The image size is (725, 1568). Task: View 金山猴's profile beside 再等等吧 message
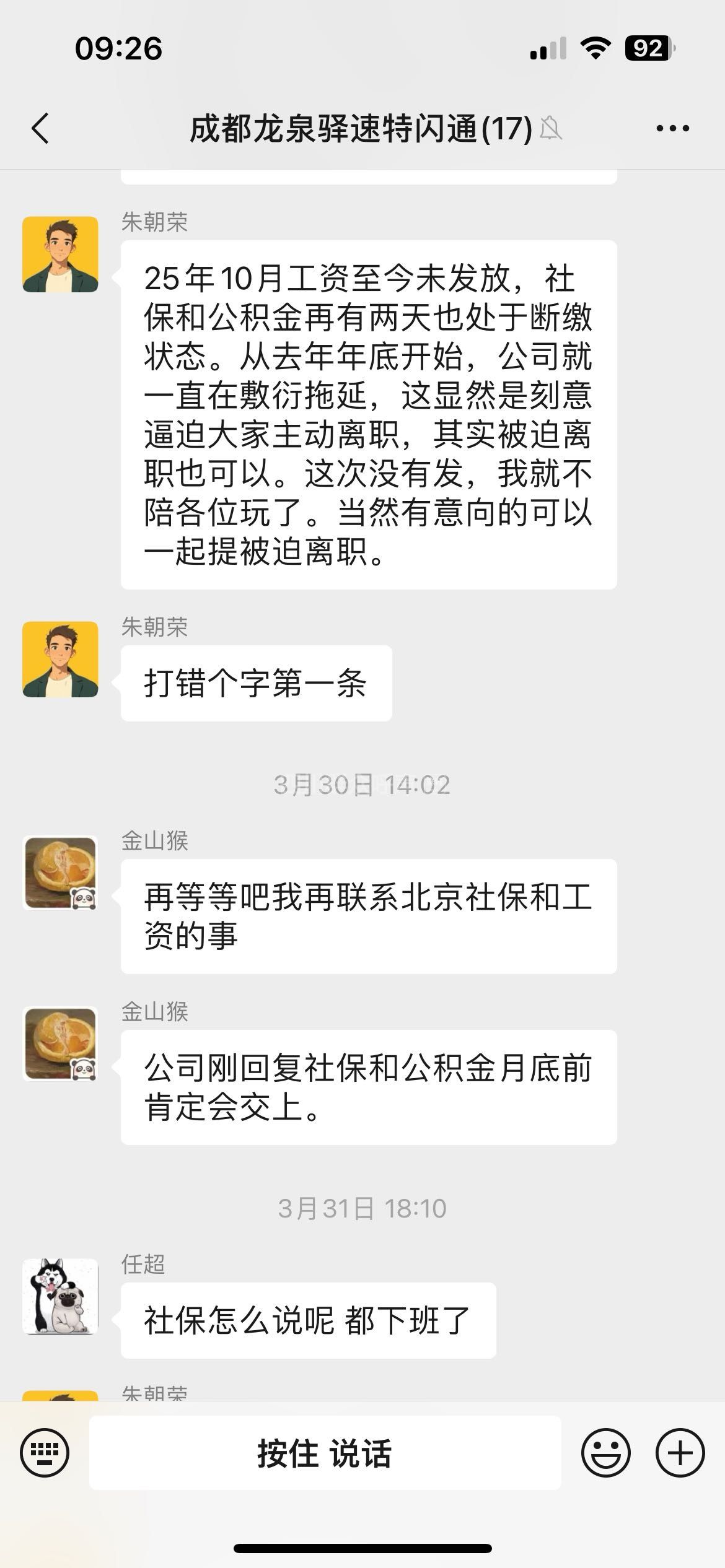[60, 873]
